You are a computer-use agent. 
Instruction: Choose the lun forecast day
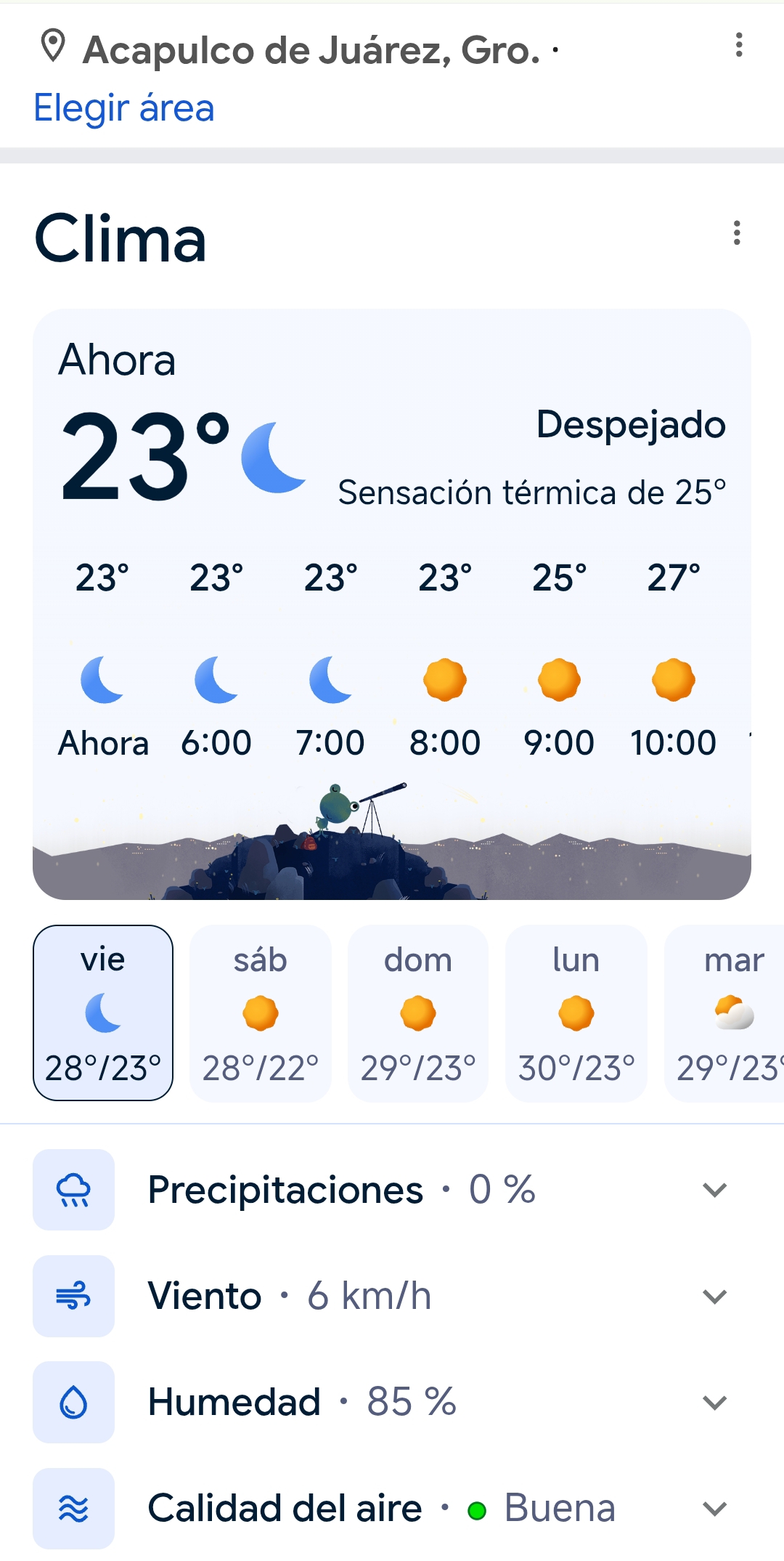[x=576, y=1013]
